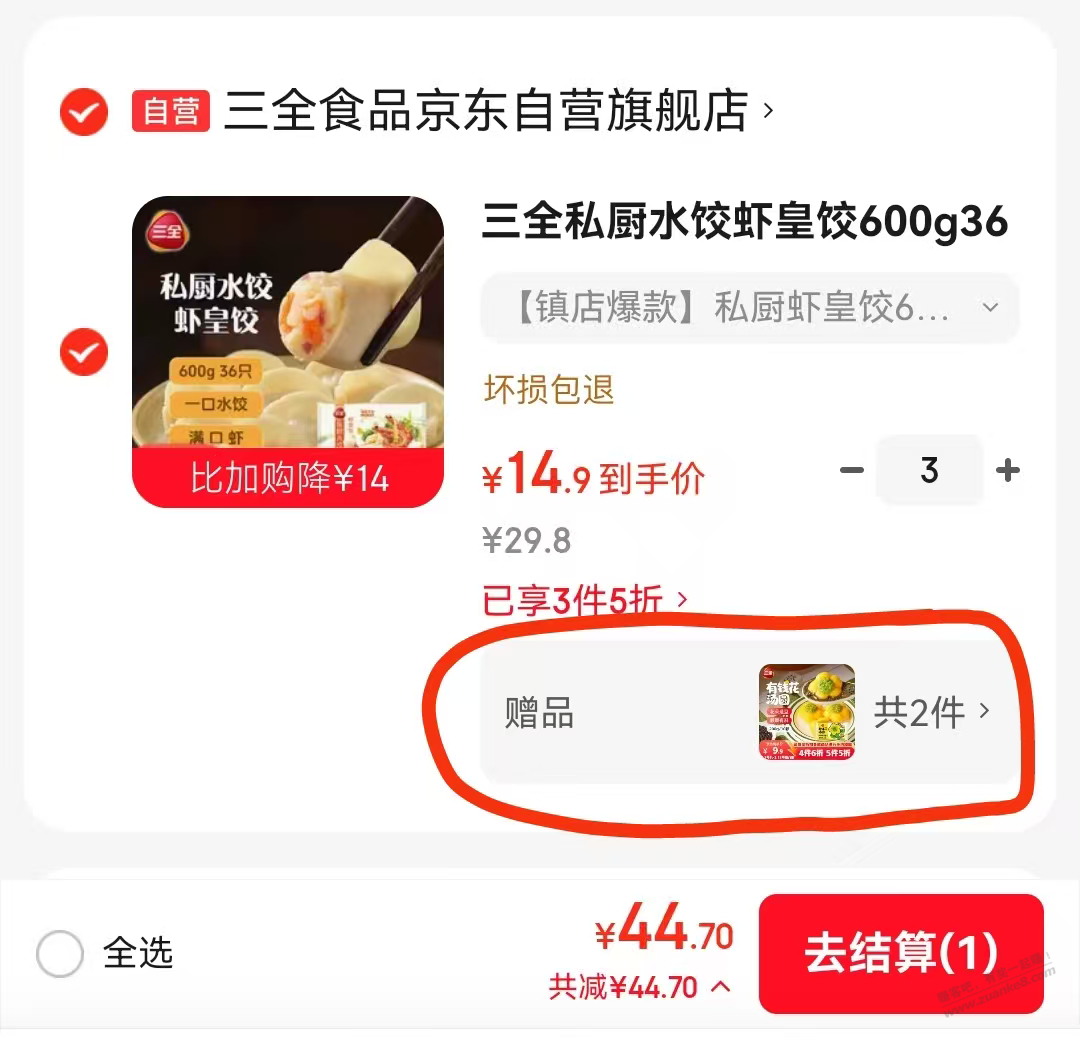Expand the 共减¥44.70 discount details
The image size is (1080, 1037).
[x=639, y=988]
